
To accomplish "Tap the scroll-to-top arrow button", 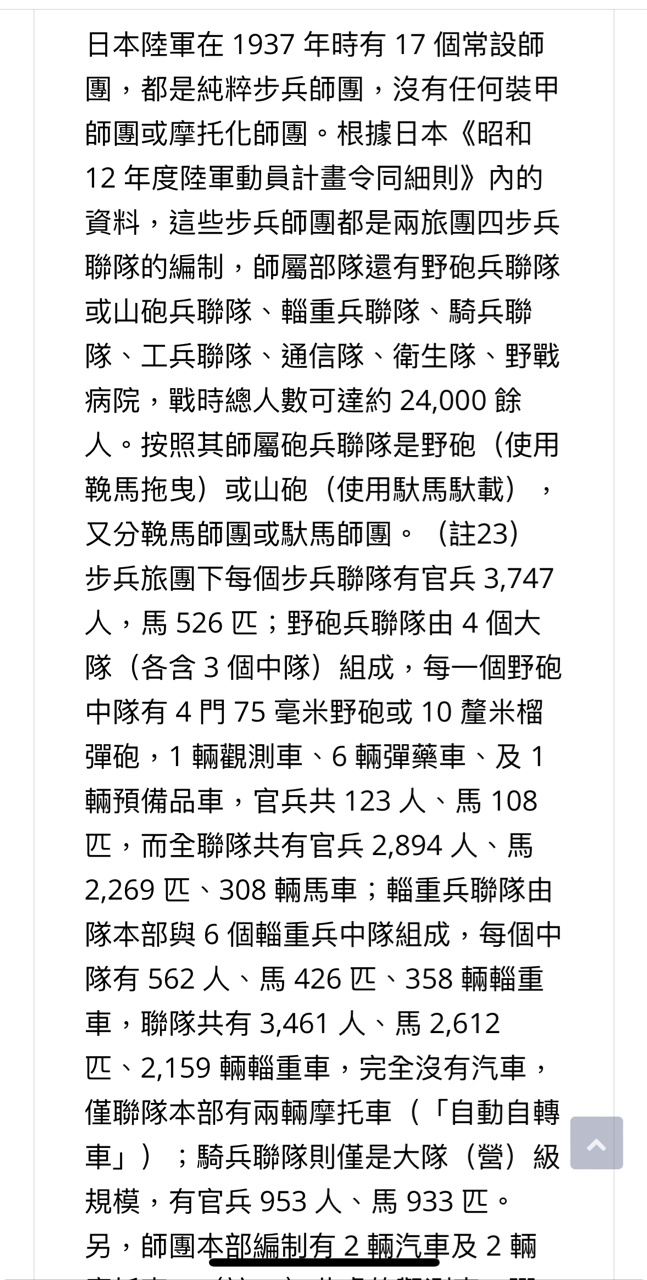I will tap(597, 1143).
